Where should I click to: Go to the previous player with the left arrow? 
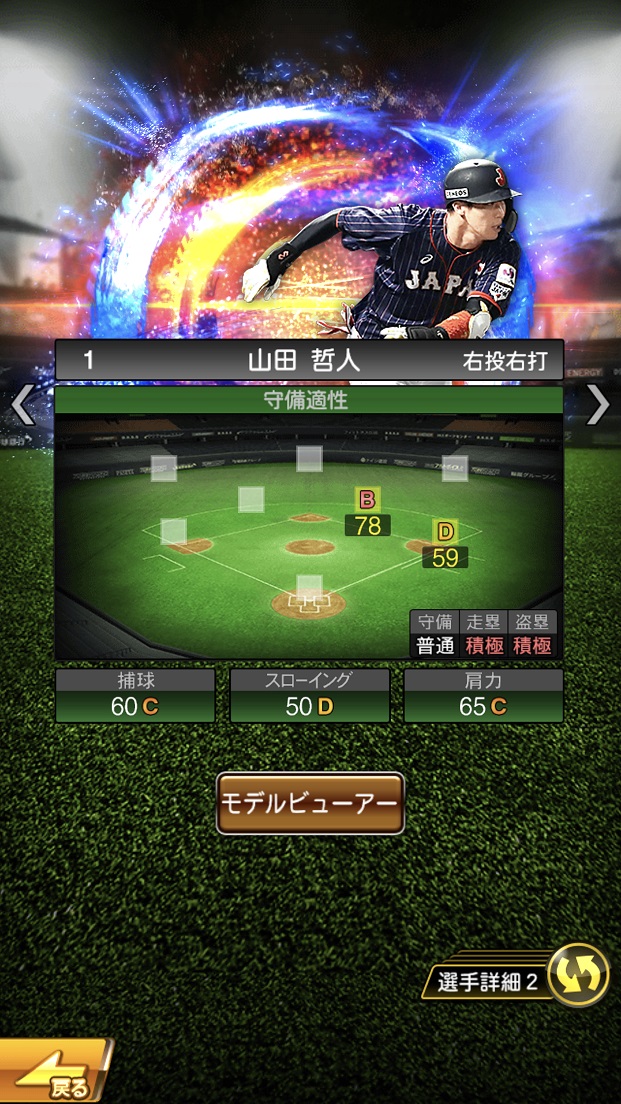click(x=23, y=405)
